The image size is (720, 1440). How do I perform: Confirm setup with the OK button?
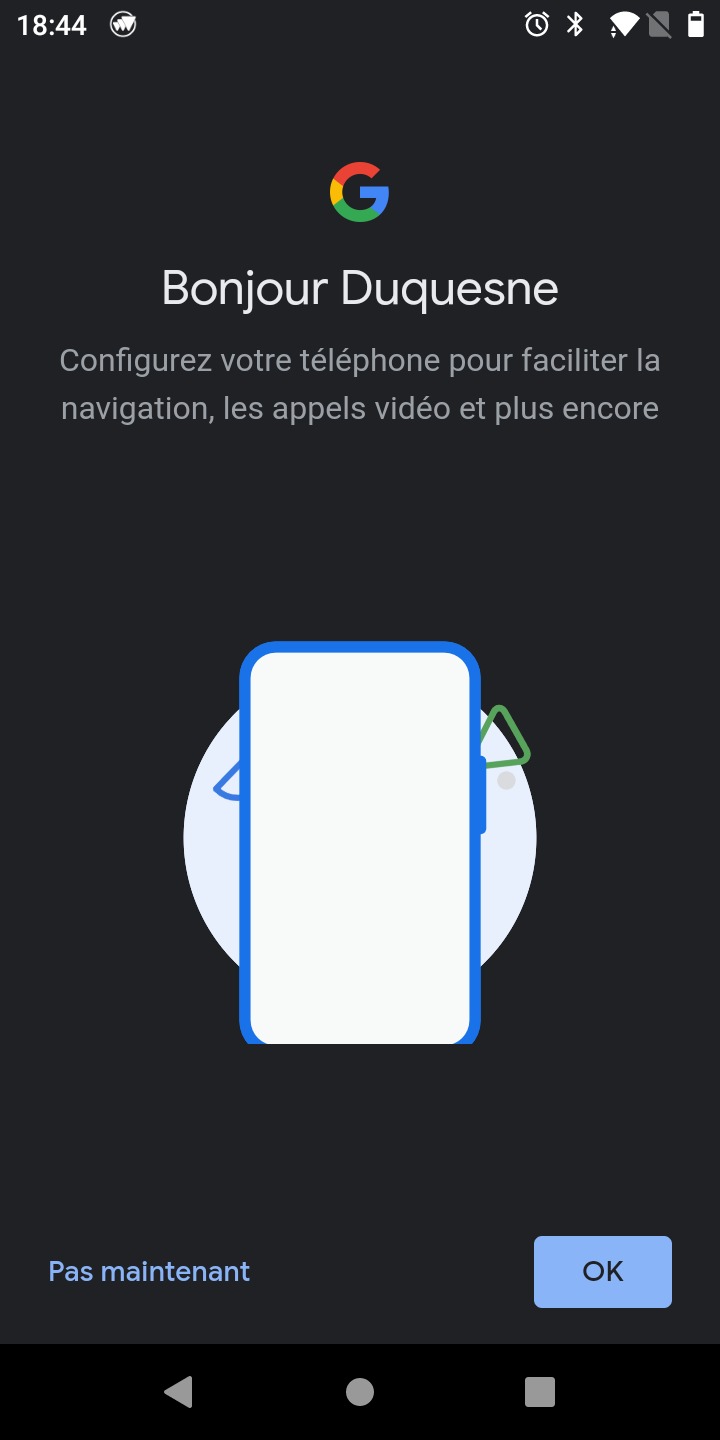602,1271
